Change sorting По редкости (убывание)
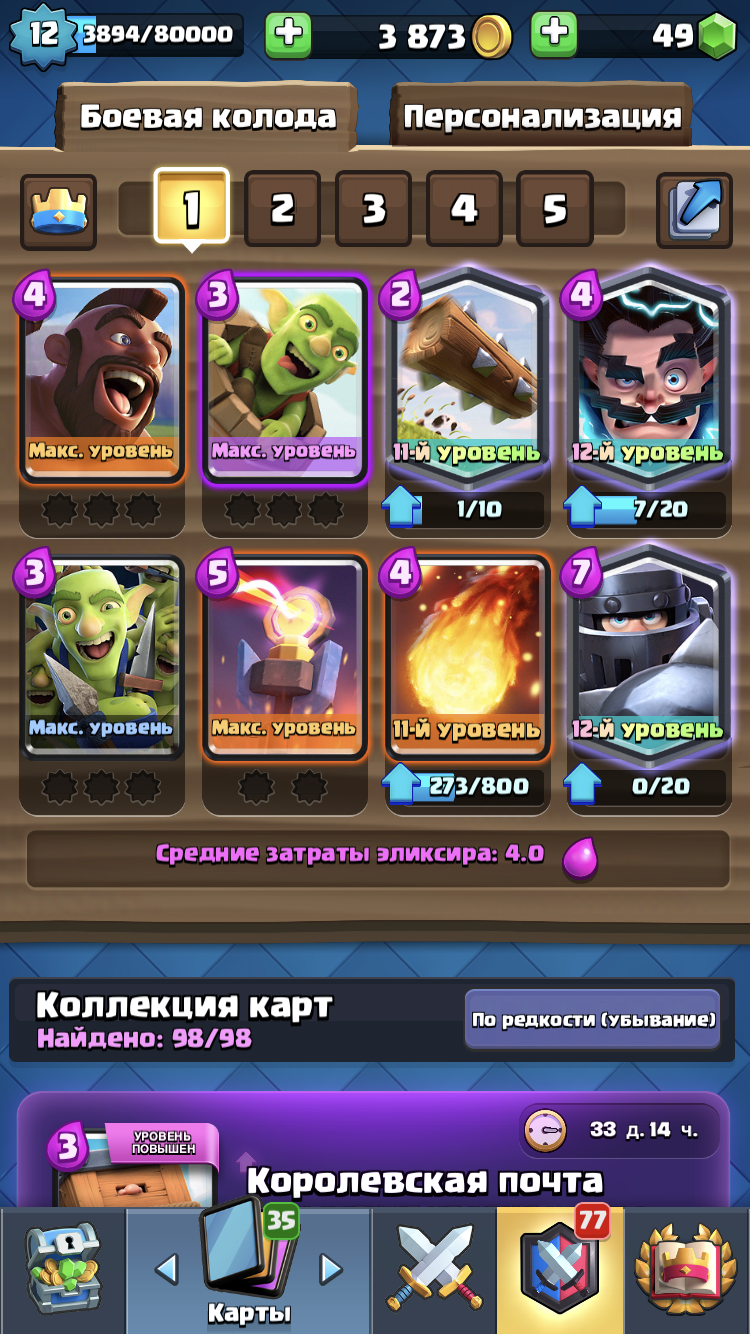750x1334 pixels. pyautogui.click(x=593, y=1019)
